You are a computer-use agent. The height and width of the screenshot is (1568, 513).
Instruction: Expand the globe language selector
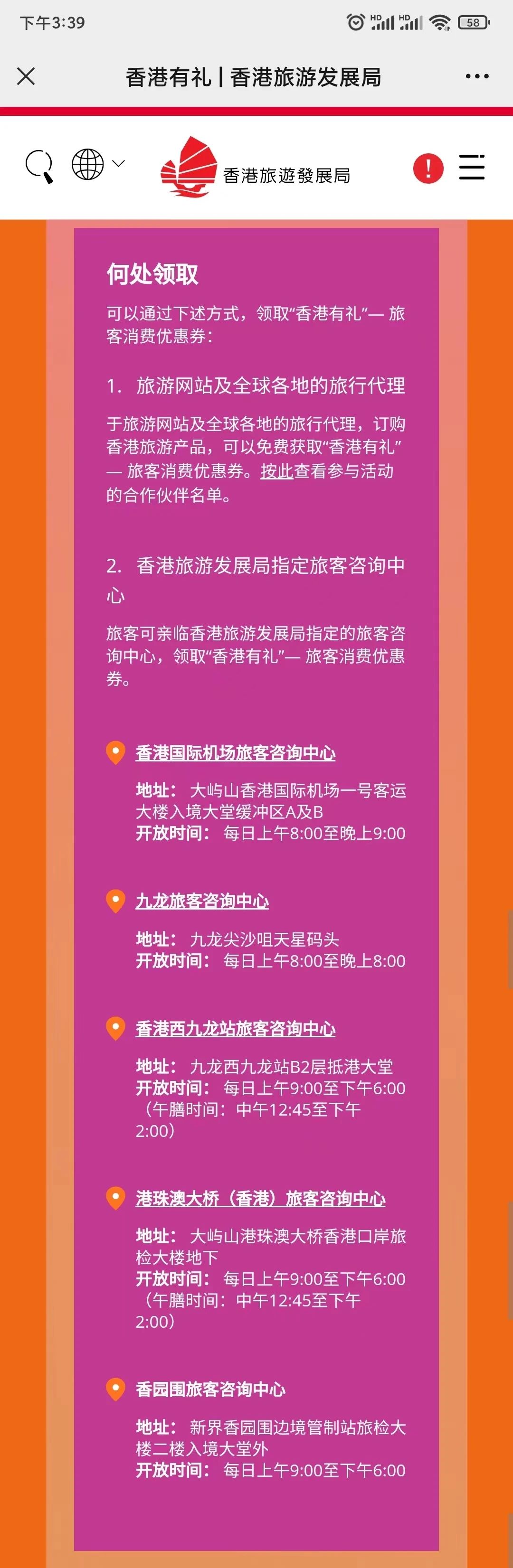[x=98, y=164]
